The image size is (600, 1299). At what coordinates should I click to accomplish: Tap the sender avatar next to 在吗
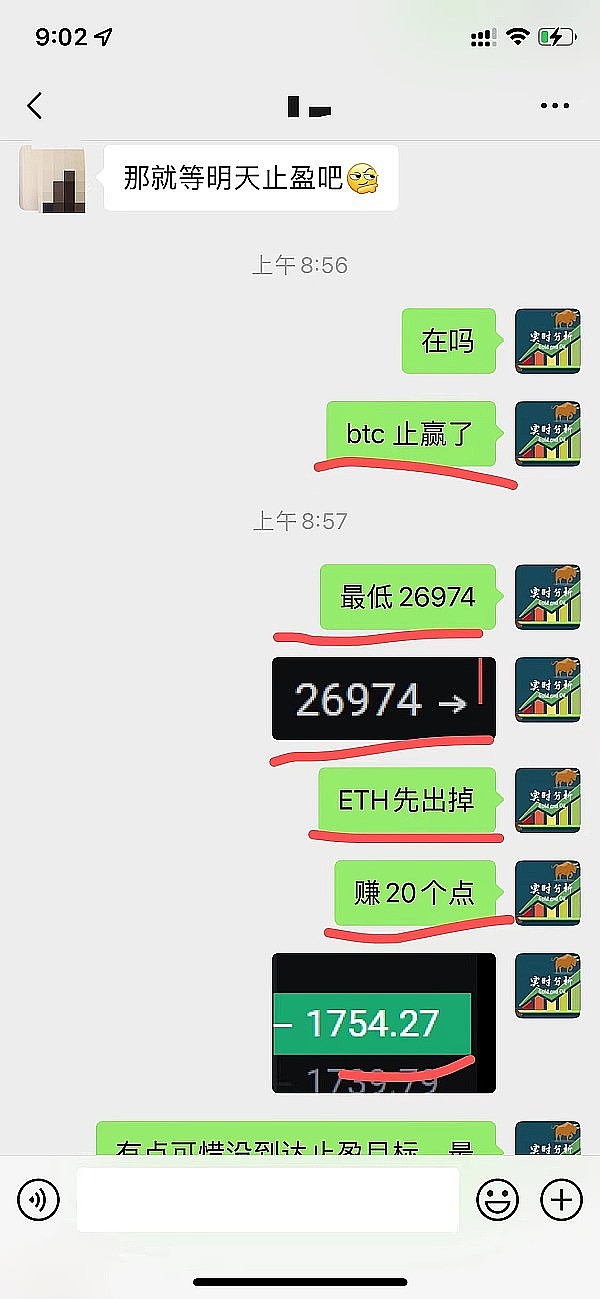click(x=547, y=341)
